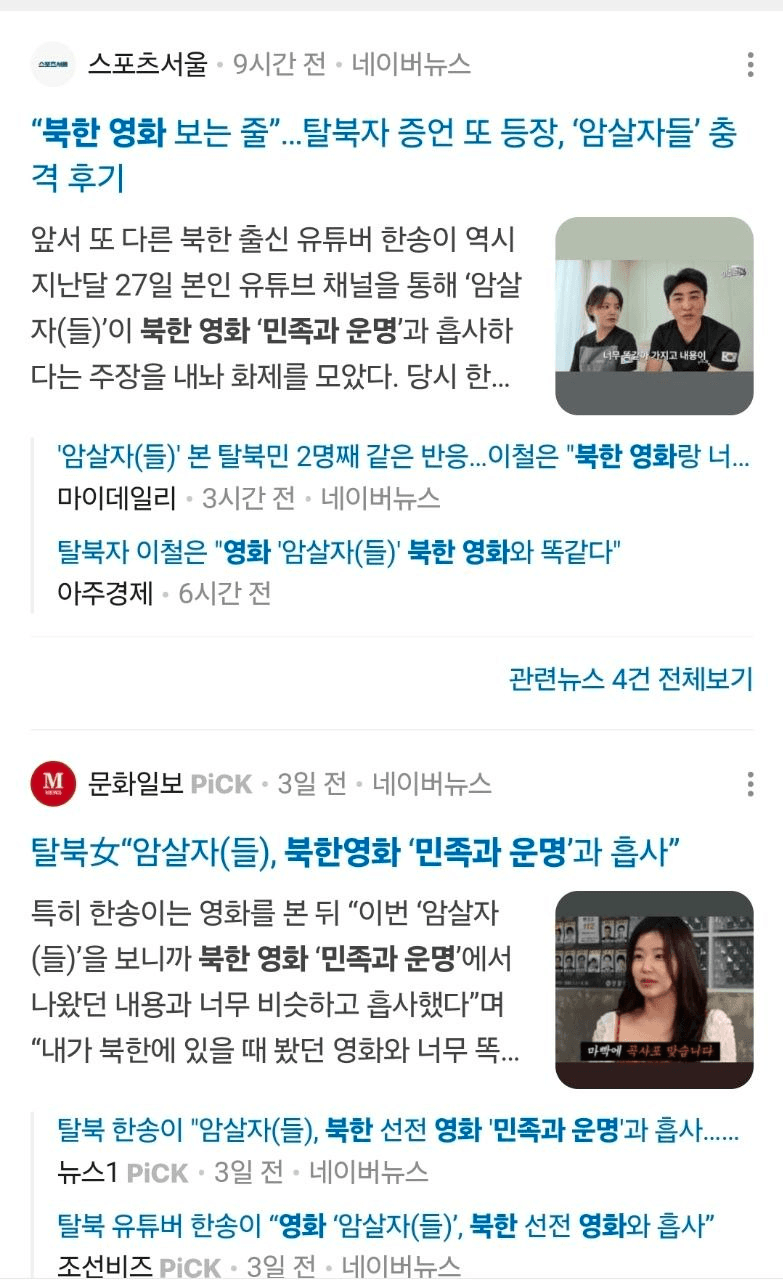Visit the 스포츠서울 publisher name
This screenshot has width=783, height=1280.
[x=147, y=65]
